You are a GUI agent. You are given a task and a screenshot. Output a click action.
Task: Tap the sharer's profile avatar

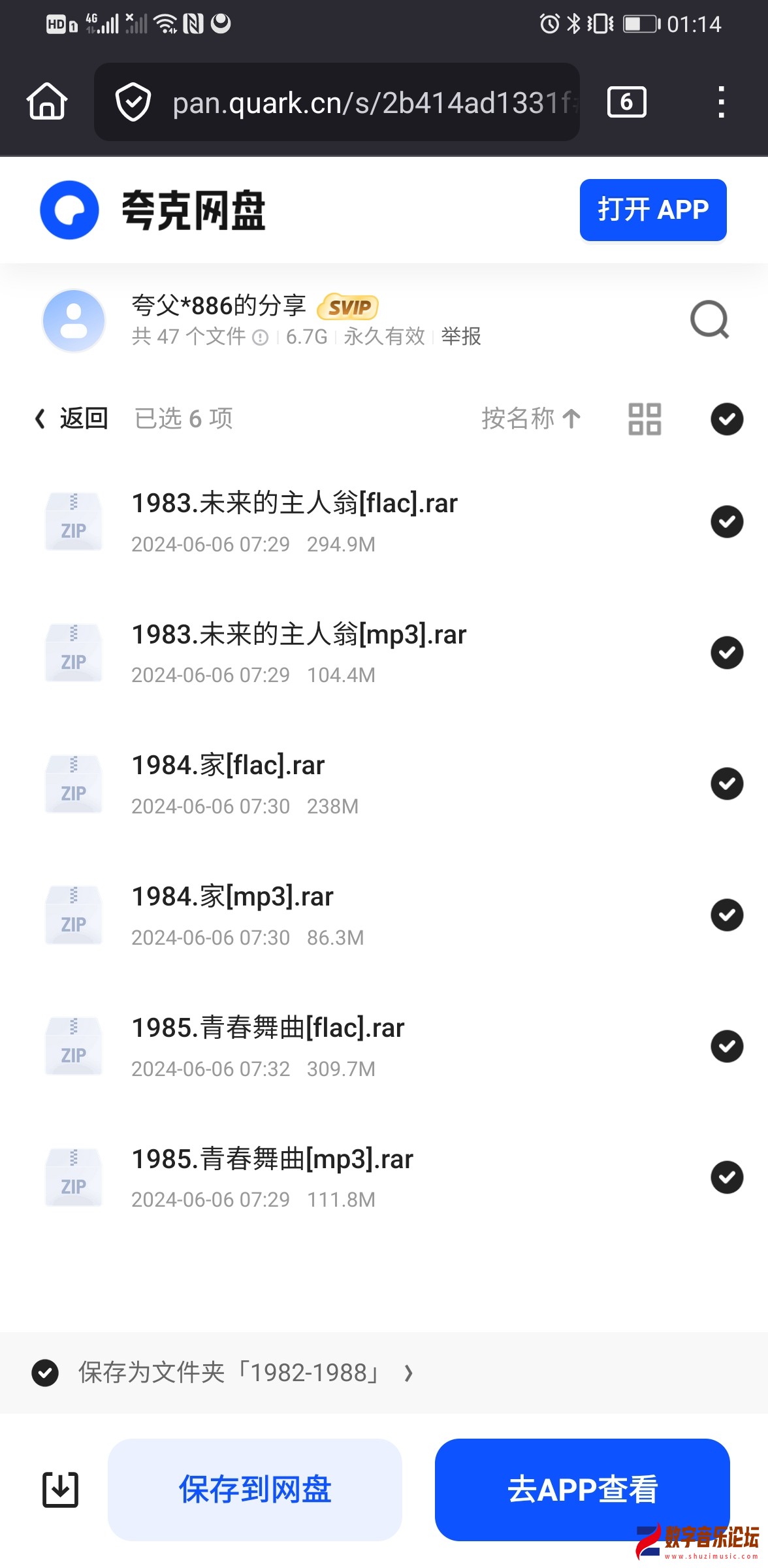point(72,319)
